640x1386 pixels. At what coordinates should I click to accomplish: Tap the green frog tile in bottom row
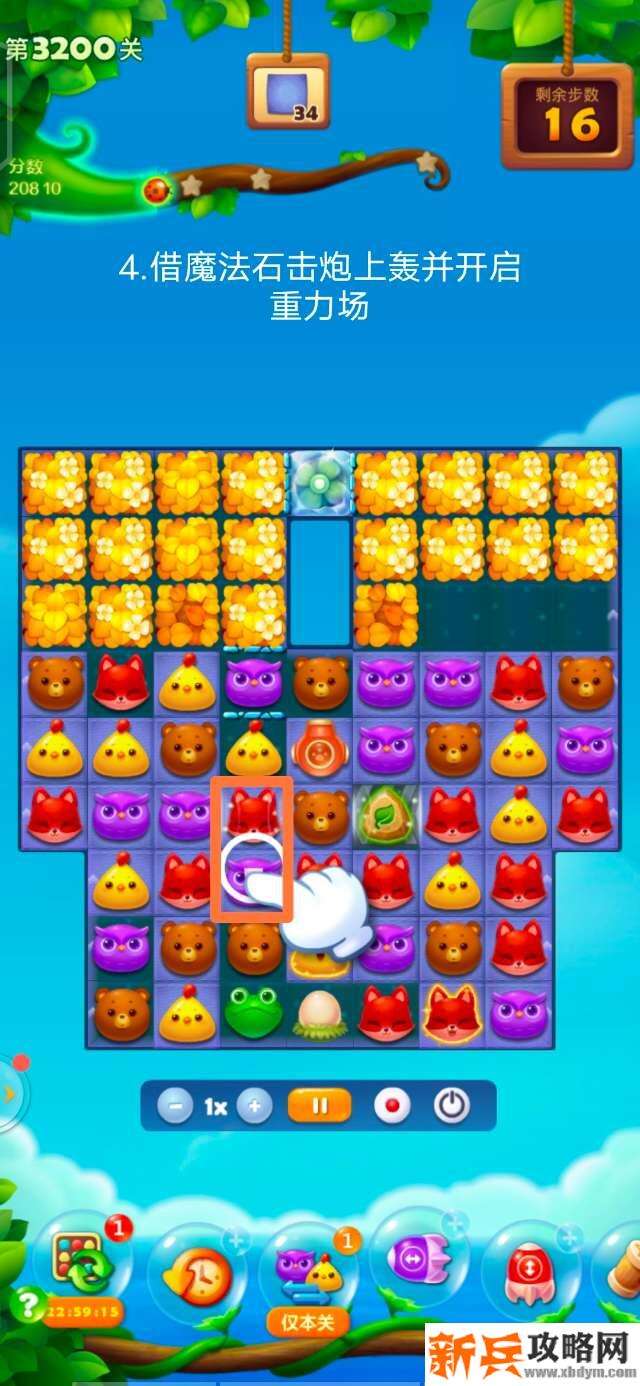[x=252, y=1012]
